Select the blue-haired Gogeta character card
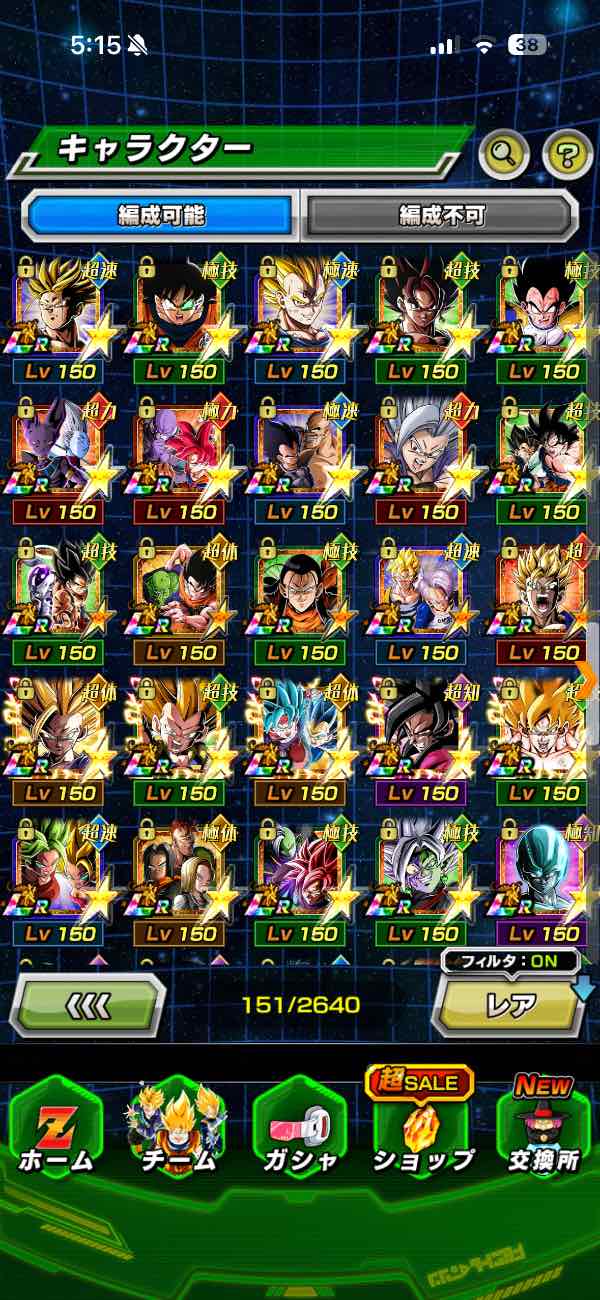Screen dimensions: 600x1300 point(301,732)
